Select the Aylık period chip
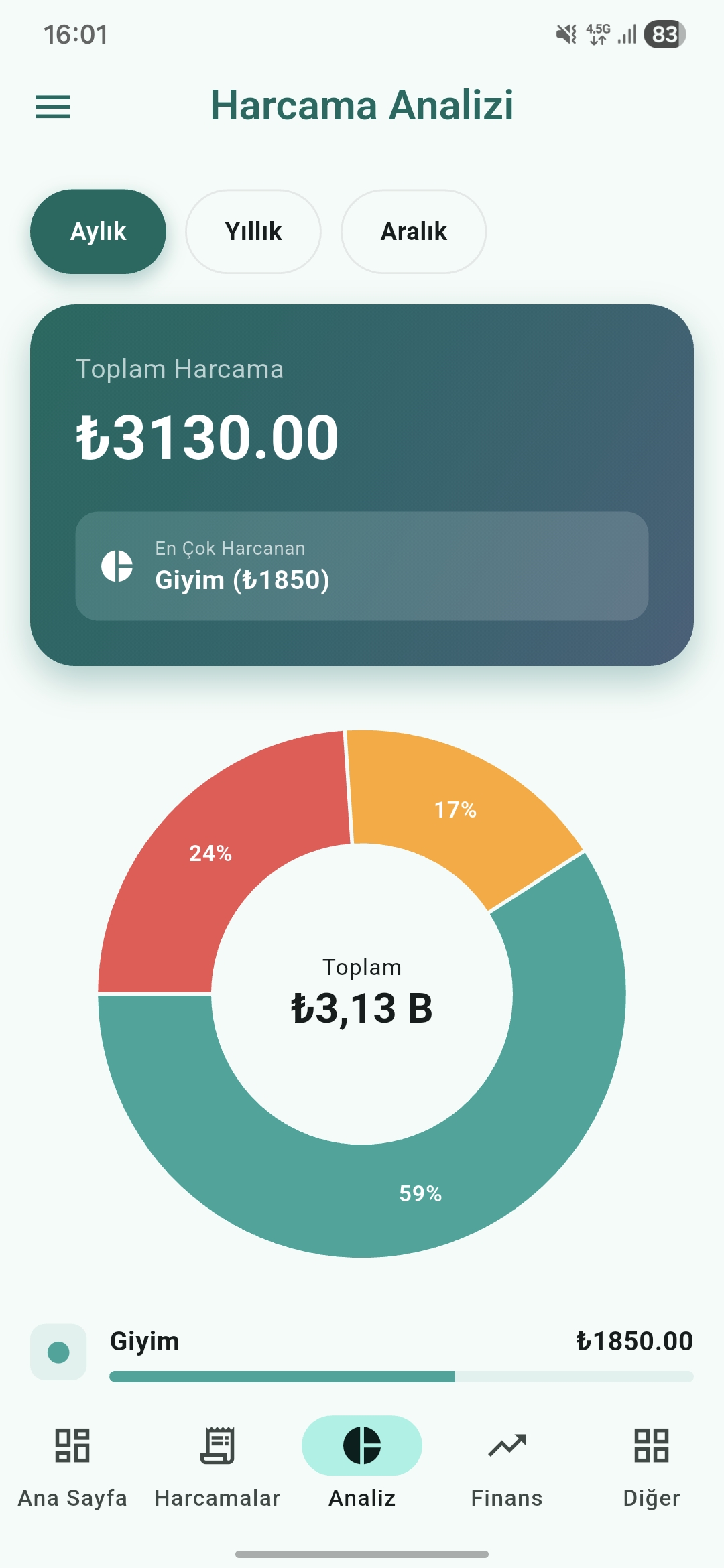This screenshot has width=724, height=1568. 98,231
